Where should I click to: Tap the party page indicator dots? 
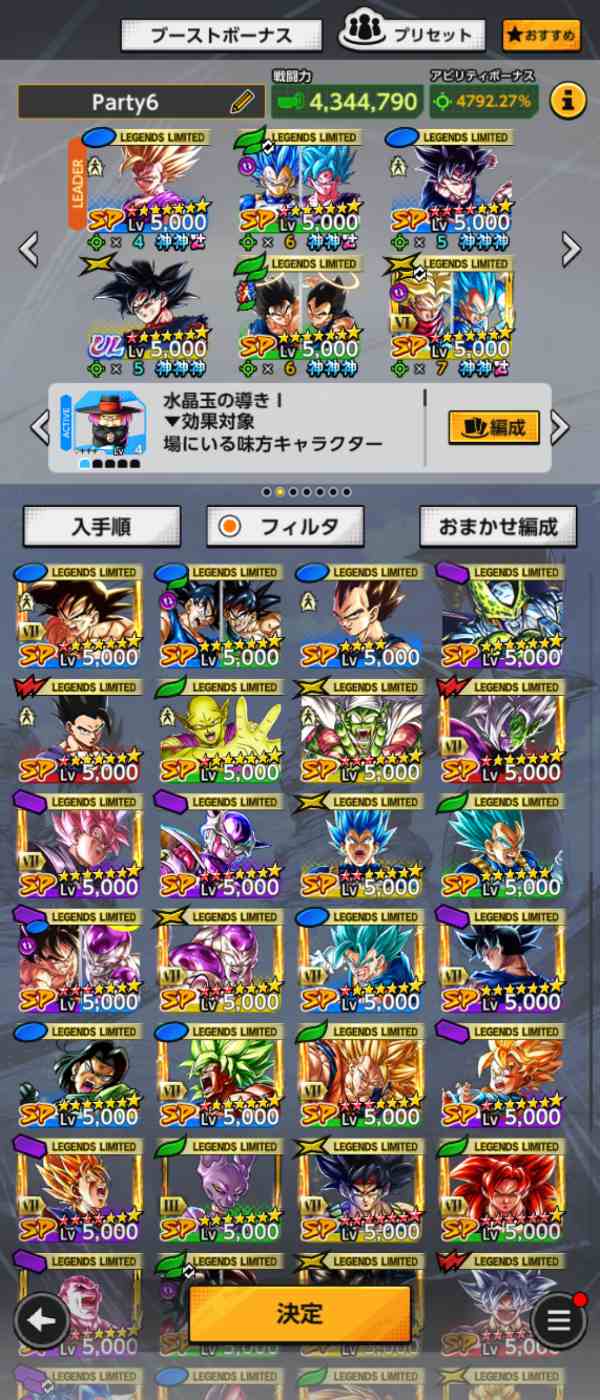[x=306, y=492]
